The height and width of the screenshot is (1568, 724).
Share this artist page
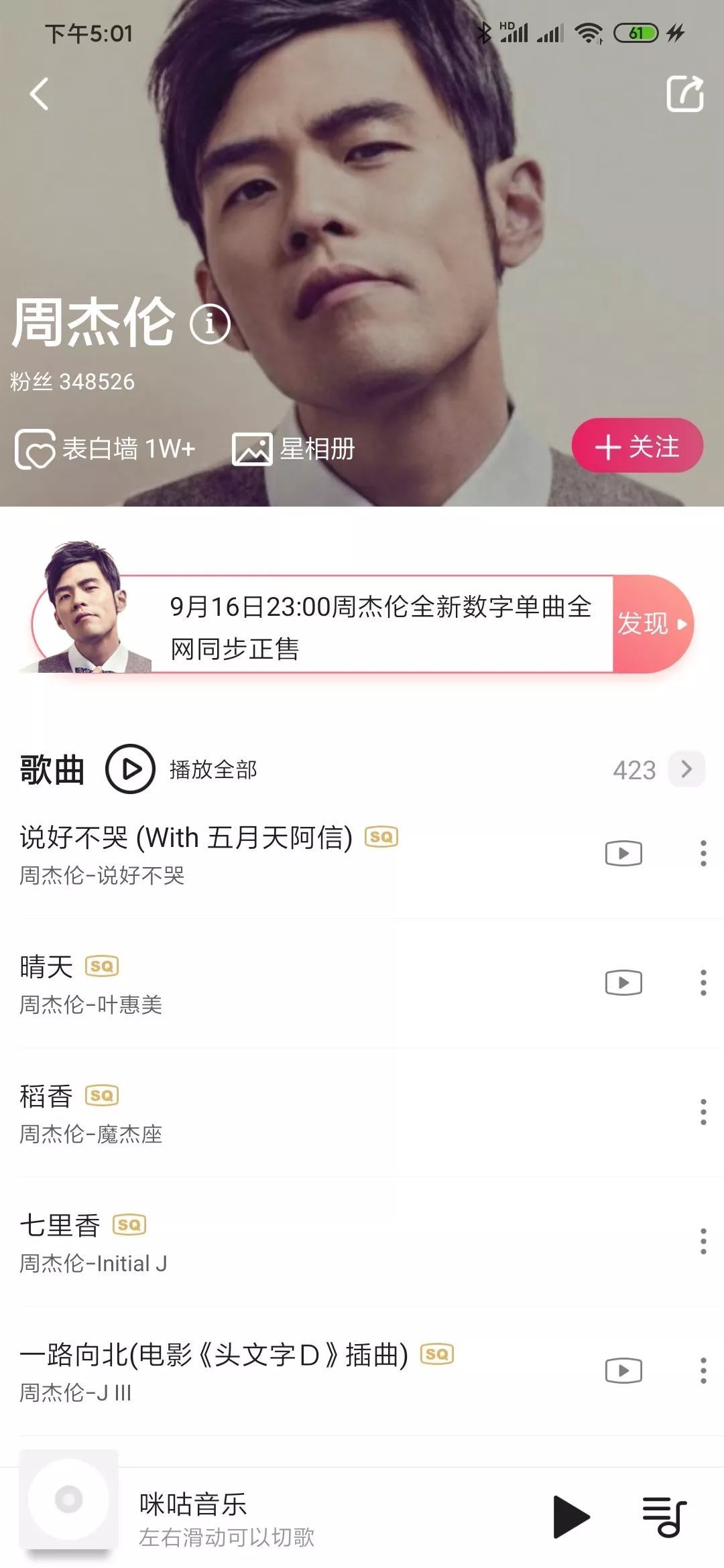coord(684,94)
